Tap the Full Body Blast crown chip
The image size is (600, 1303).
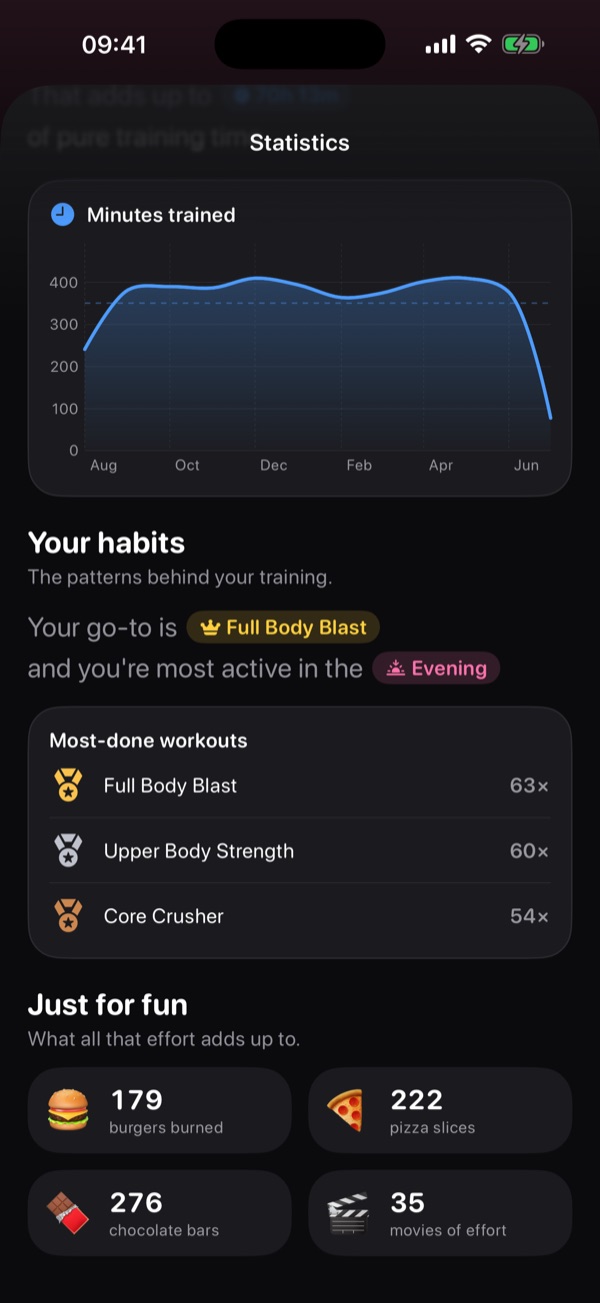283,628
